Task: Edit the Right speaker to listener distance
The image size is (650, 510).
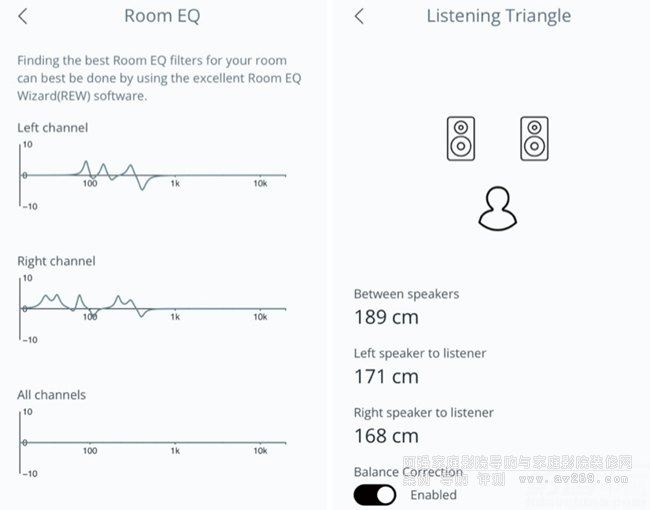Action: click(x=386, y=435)
